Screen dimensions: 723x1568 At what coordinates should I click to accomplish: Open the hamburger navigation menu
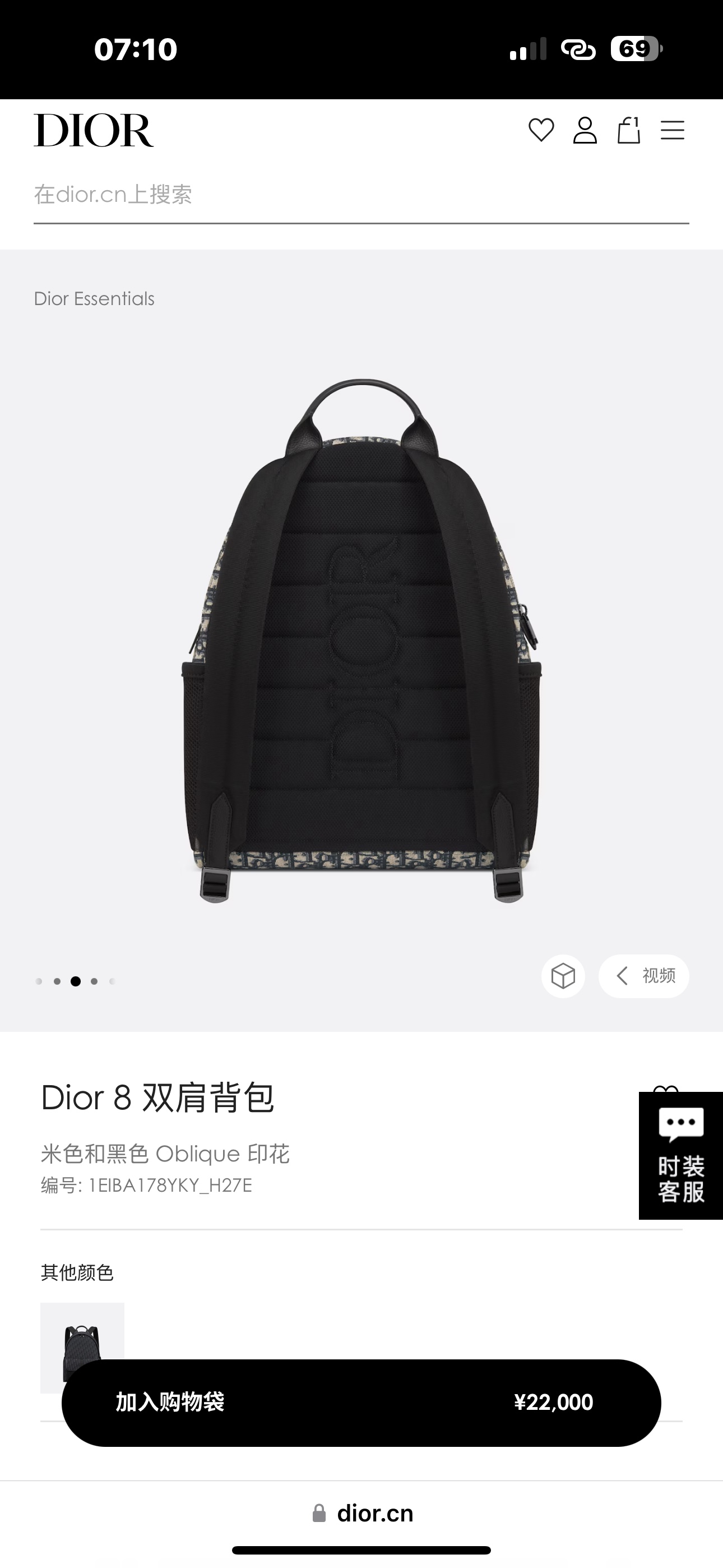coord(673,131)
